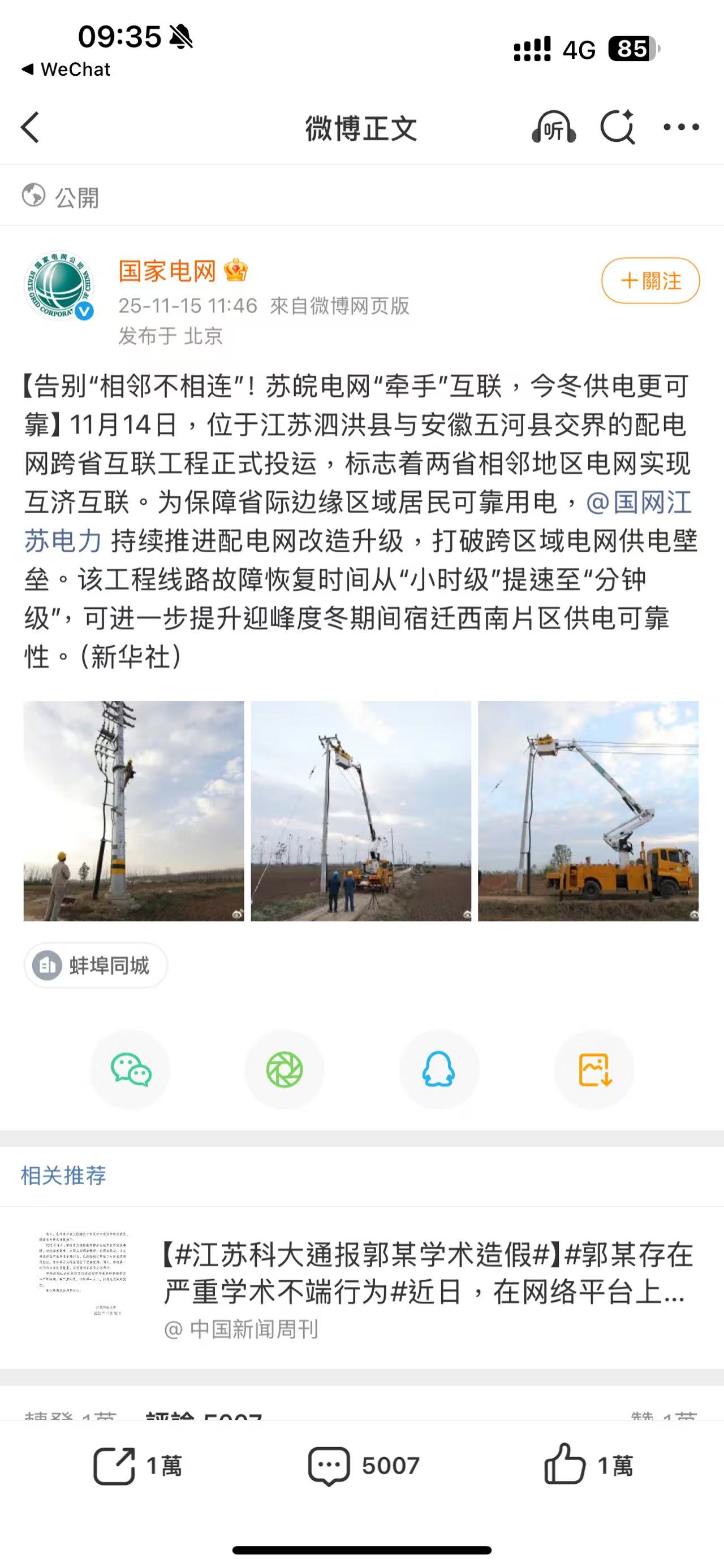724x1568 pixels.
Task: View the second photo with the crane truck
Action: 361,811
